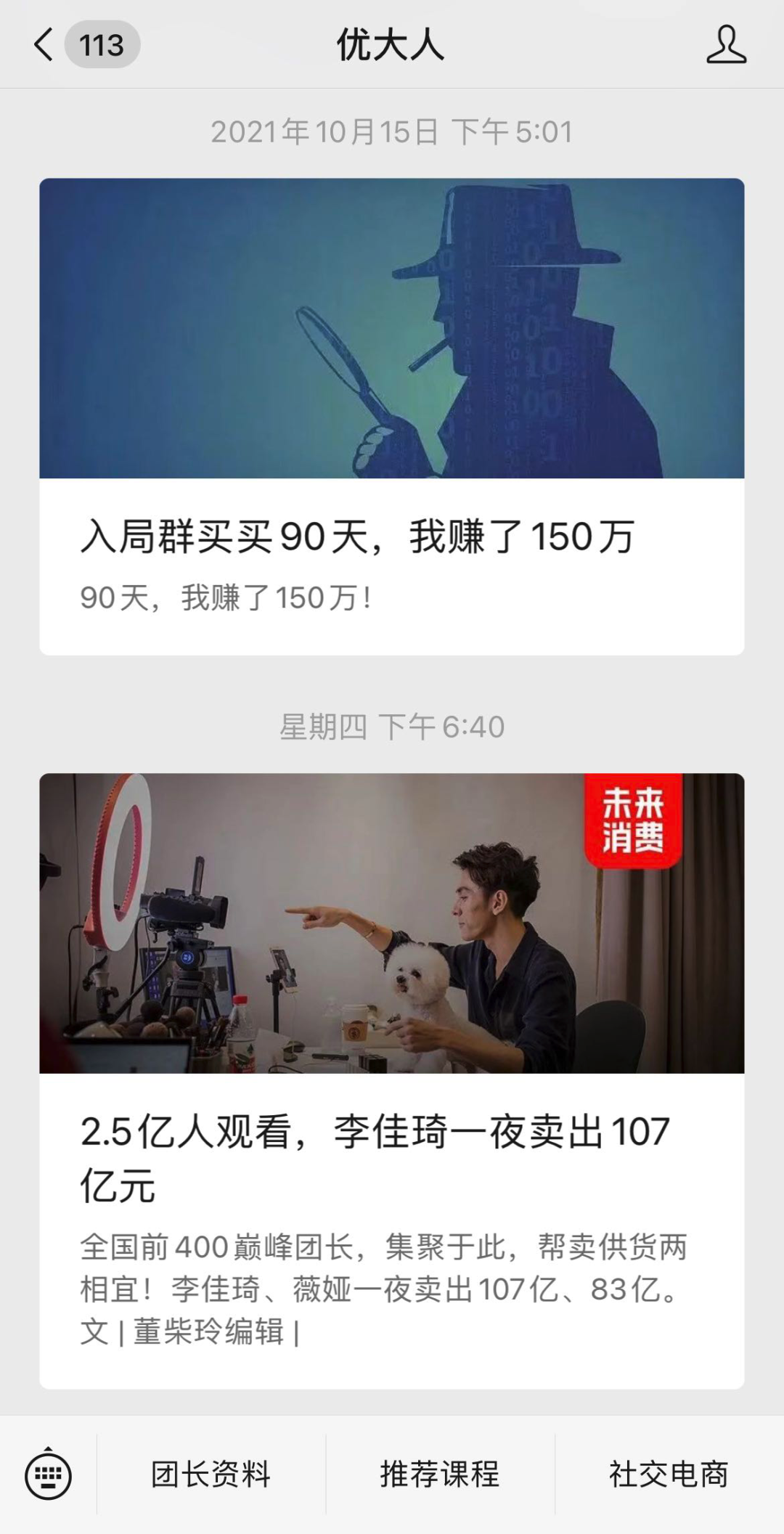Open the 优大人 account profile icon
The height and width of the screenshot is (1534, 784).
(x=726, y=45)
